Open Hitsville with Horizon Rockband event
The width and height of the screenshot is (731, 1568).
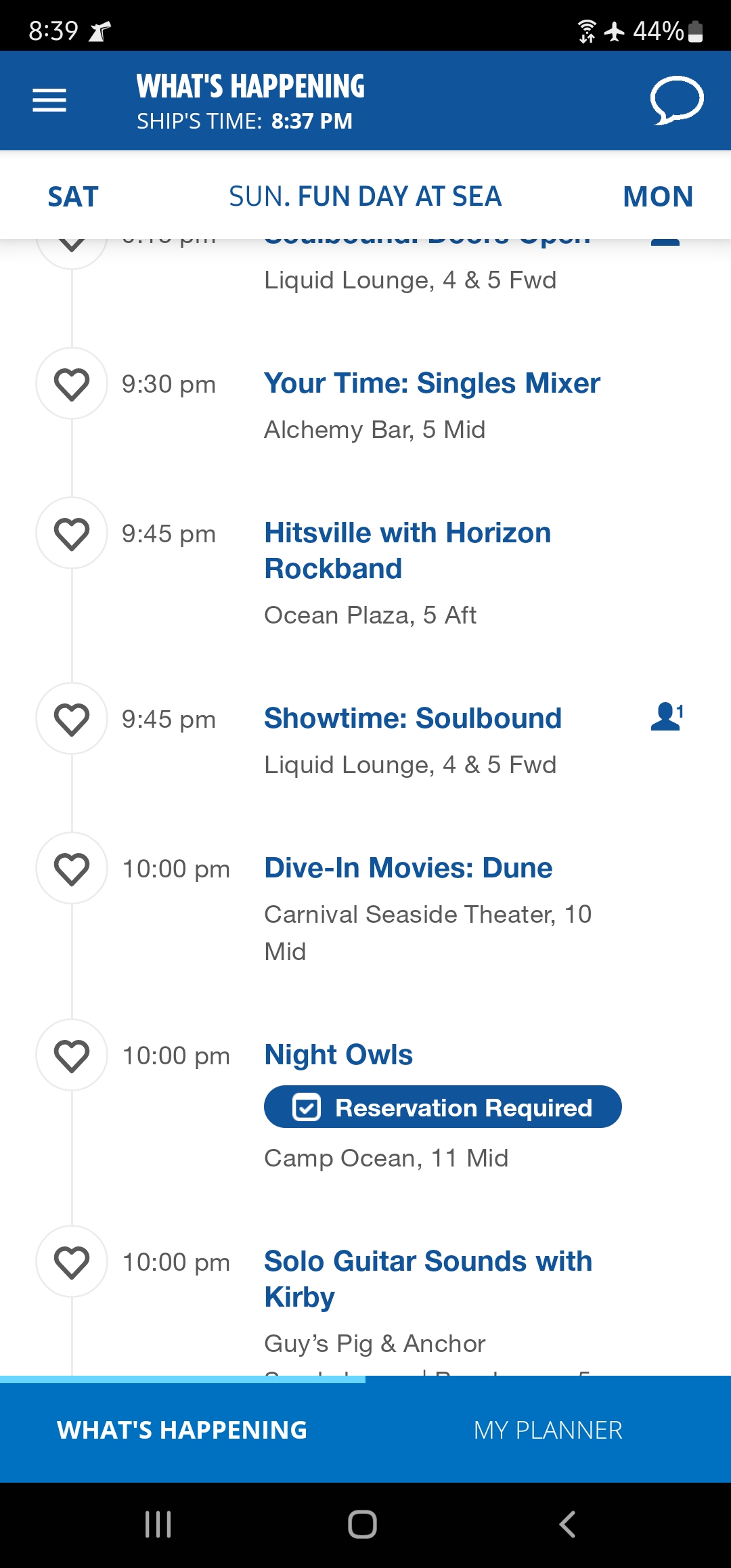coord(407,550)
